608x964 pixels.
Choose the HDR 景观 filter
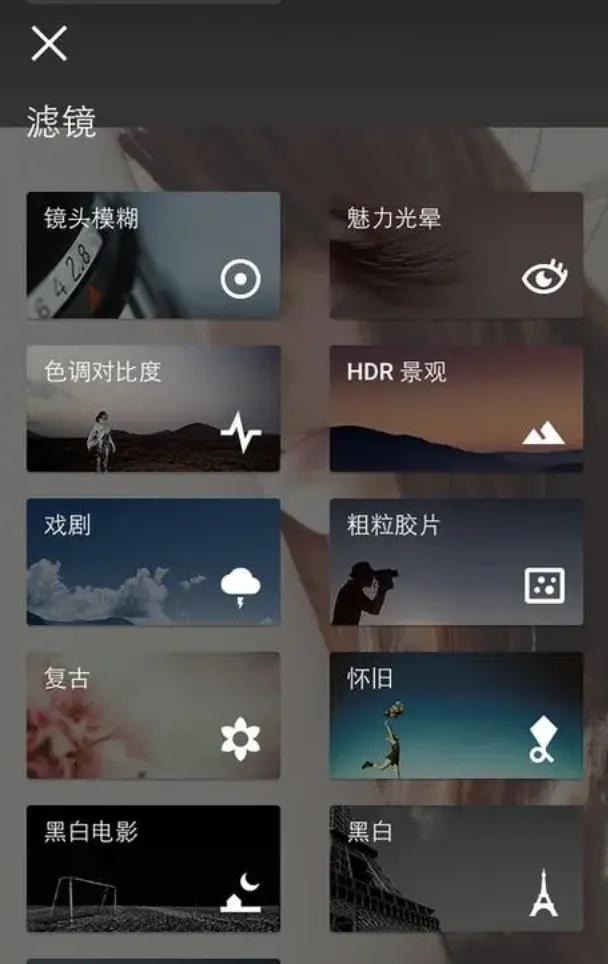tap(456, 408)
